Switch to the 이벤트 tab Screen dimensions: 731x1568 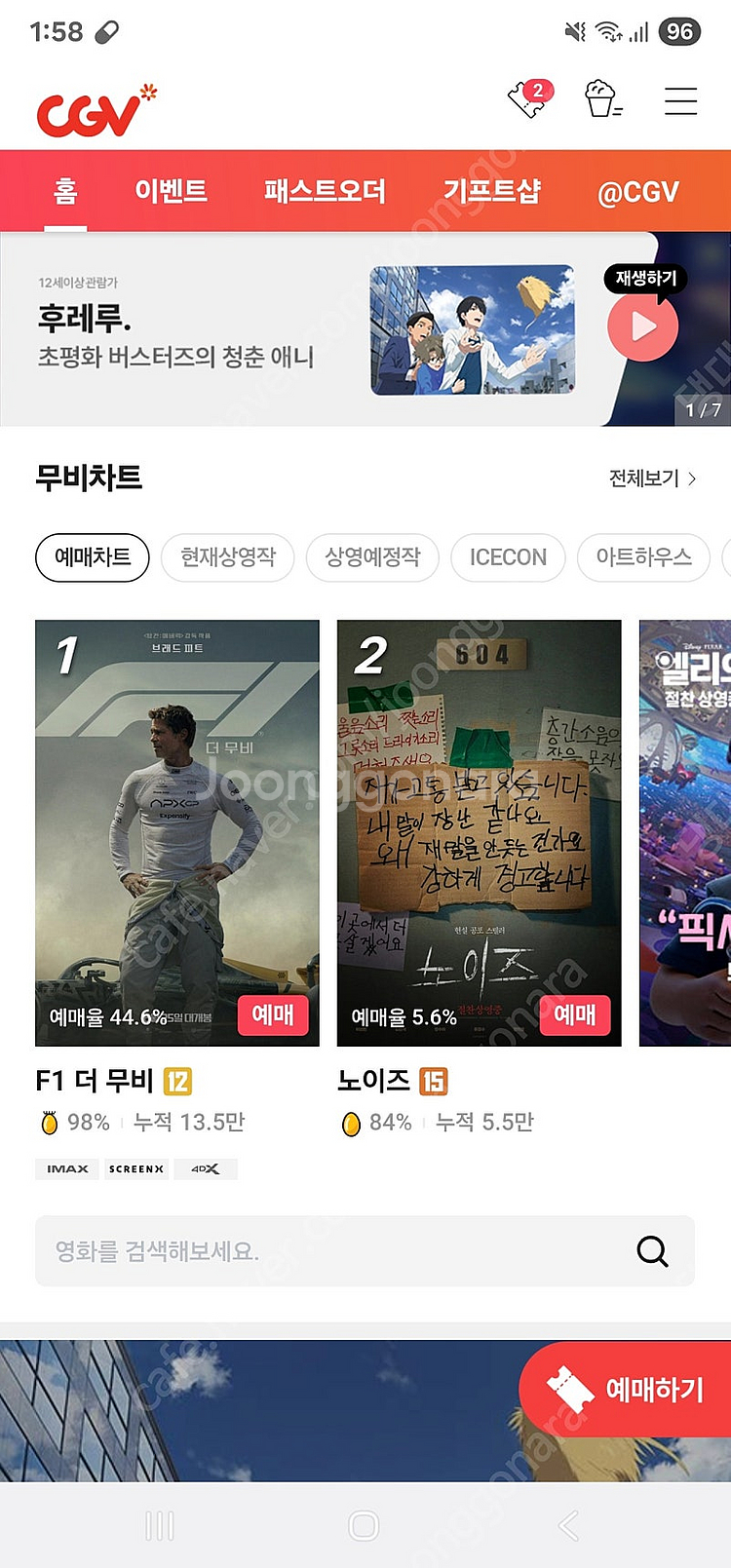pyautogui.click(x=169, y=191)
